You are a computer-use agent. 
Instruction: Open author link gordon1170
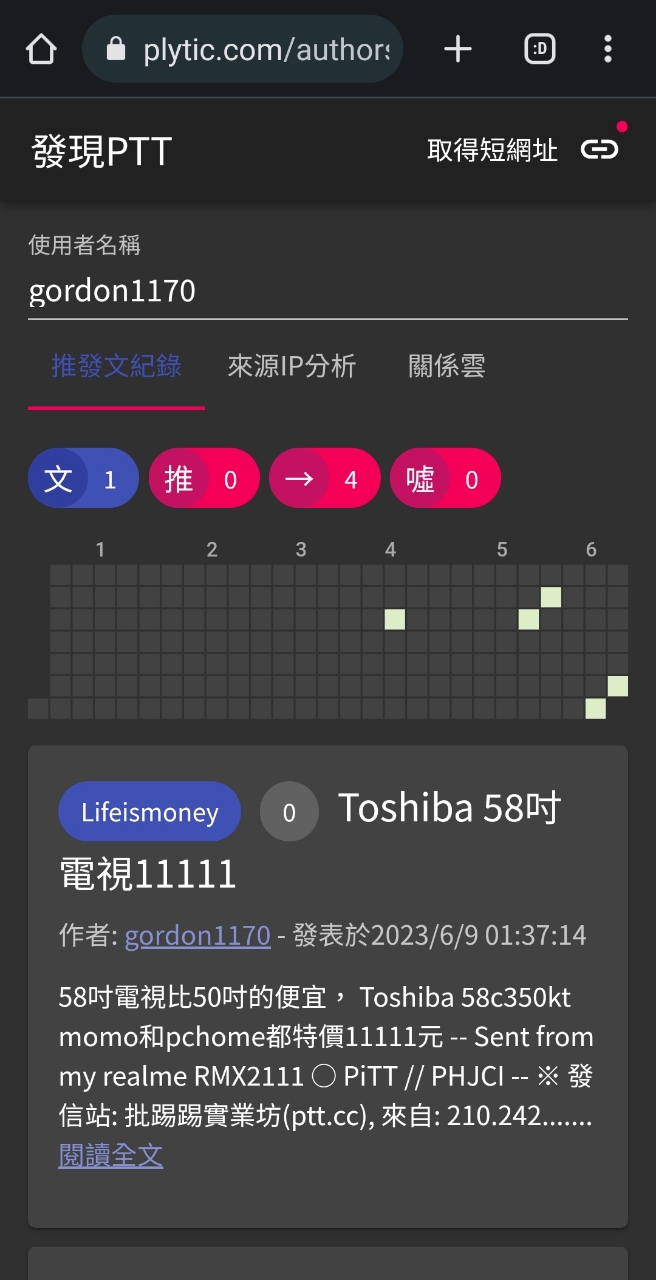pos(197,935)
